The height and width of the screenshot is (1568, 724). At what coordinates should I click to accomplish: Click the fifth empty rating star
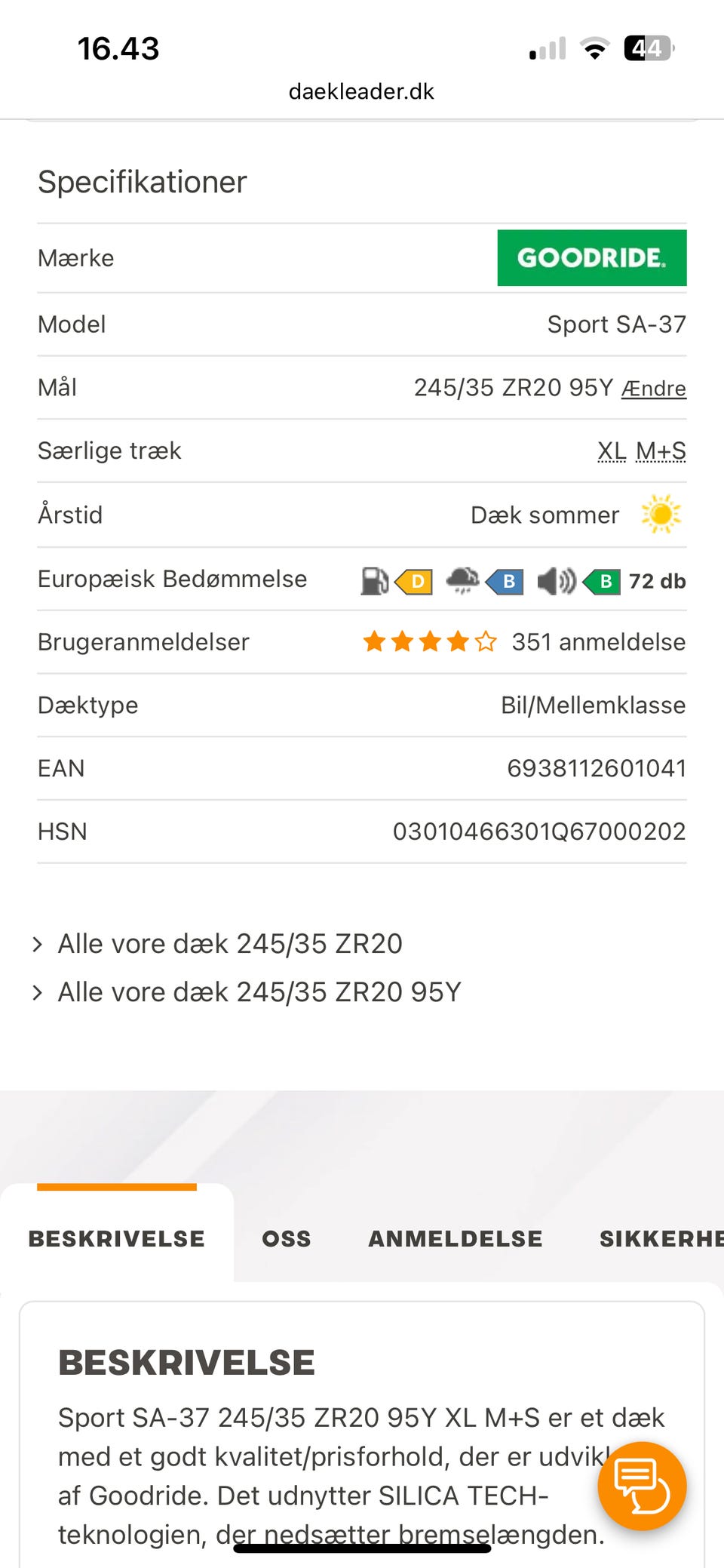pyautogui.click(x=488, y=641)
